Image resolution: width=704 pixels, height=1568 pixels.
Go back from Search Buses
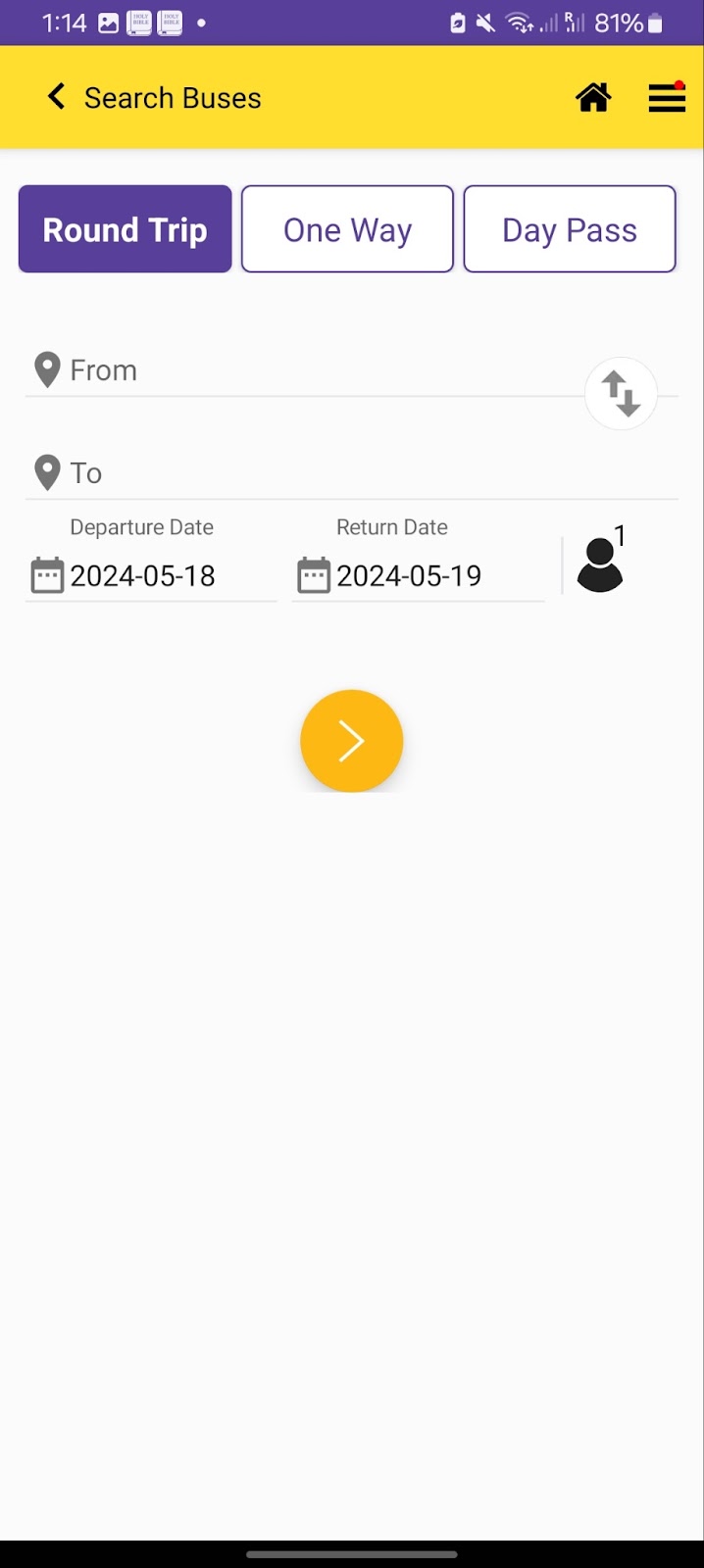(x=57, y=97)
